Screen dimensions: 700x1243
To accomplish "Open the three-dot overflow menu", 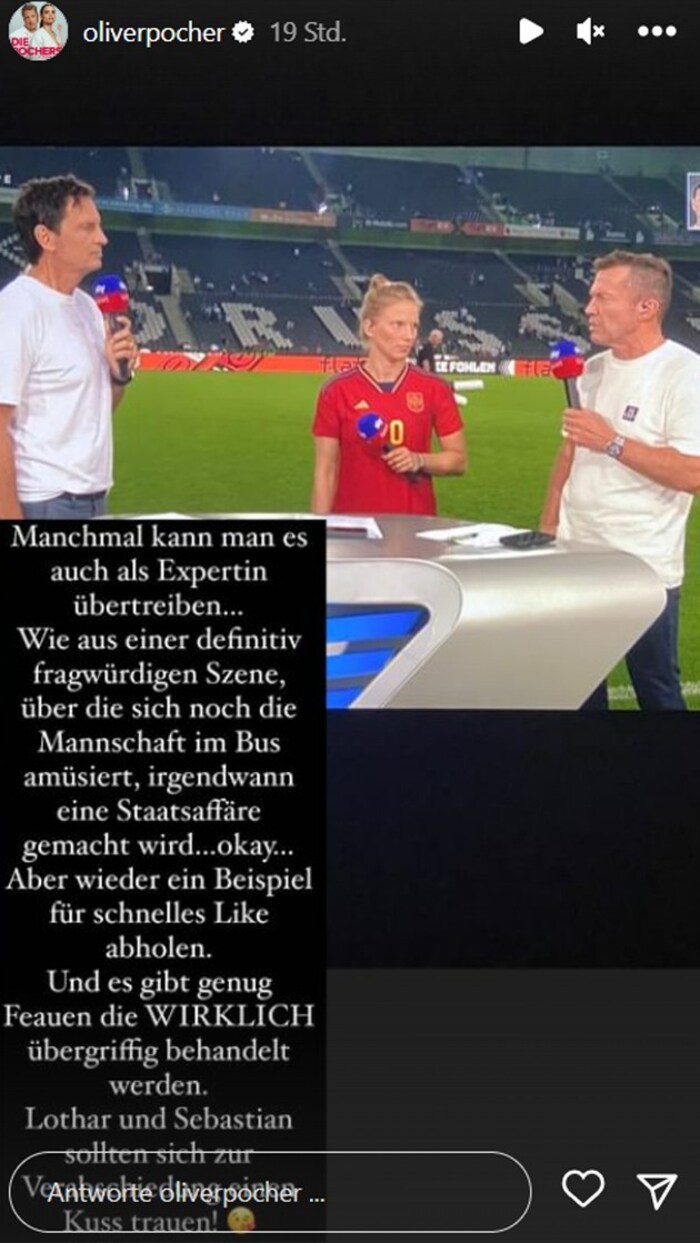I will tap(657, 32).
